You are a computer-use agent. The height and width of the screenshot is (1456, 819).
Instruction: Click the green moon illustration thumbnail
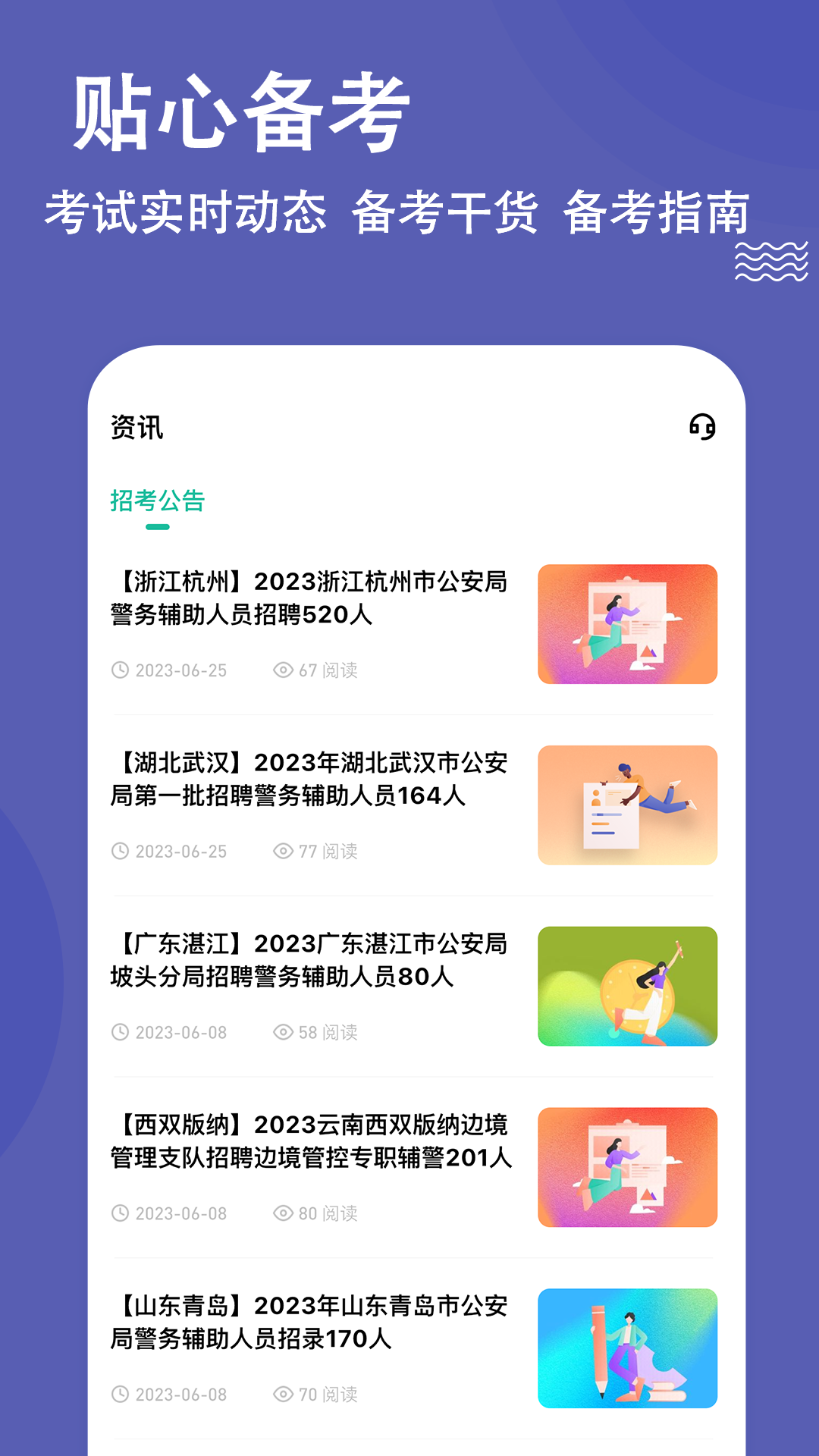[x=626, y=986]
